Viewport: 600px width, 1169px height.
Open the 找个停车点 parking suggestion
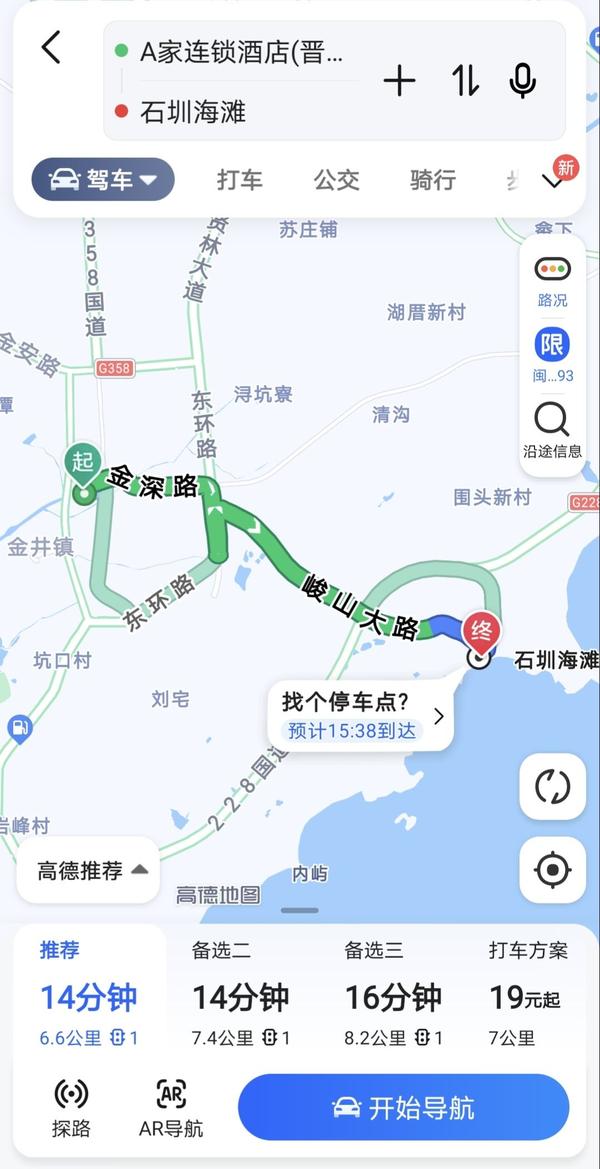pyautogui.click(x=361, y=715)
